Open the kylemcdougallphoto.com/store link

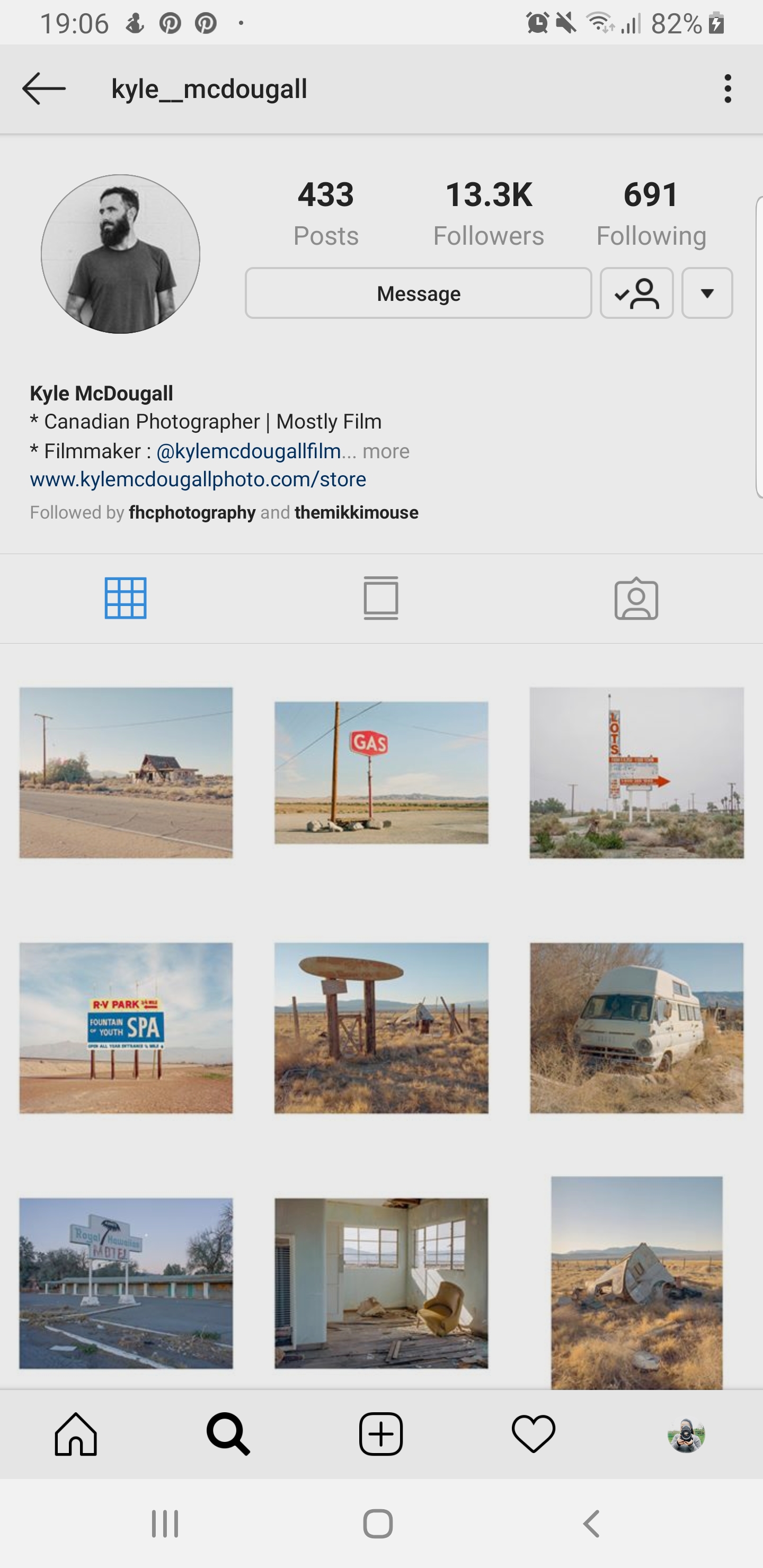[x=198, y=479]
